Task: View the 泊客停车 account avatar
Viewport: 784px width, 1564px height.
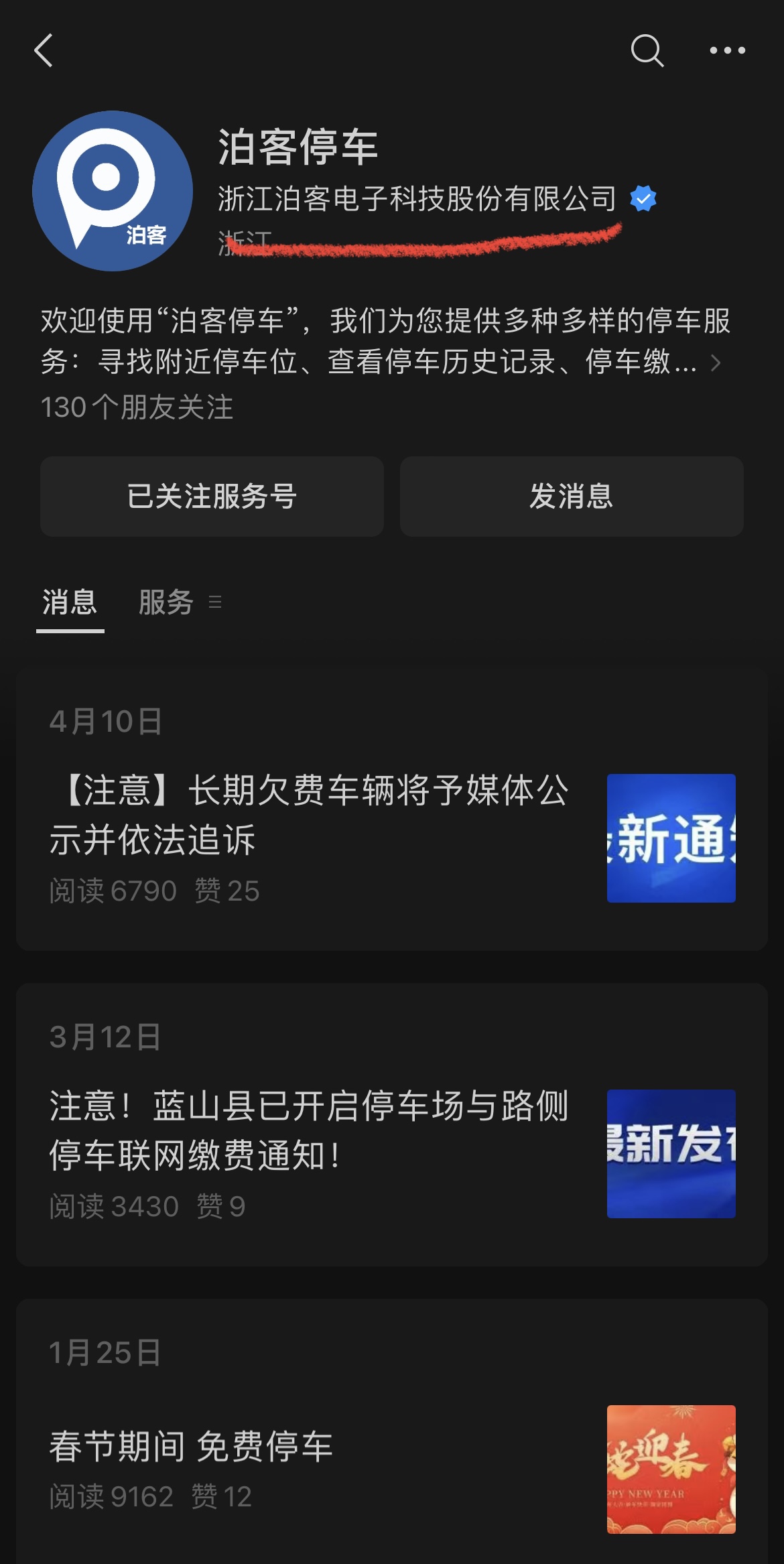Action: click(x=113, y=191)
